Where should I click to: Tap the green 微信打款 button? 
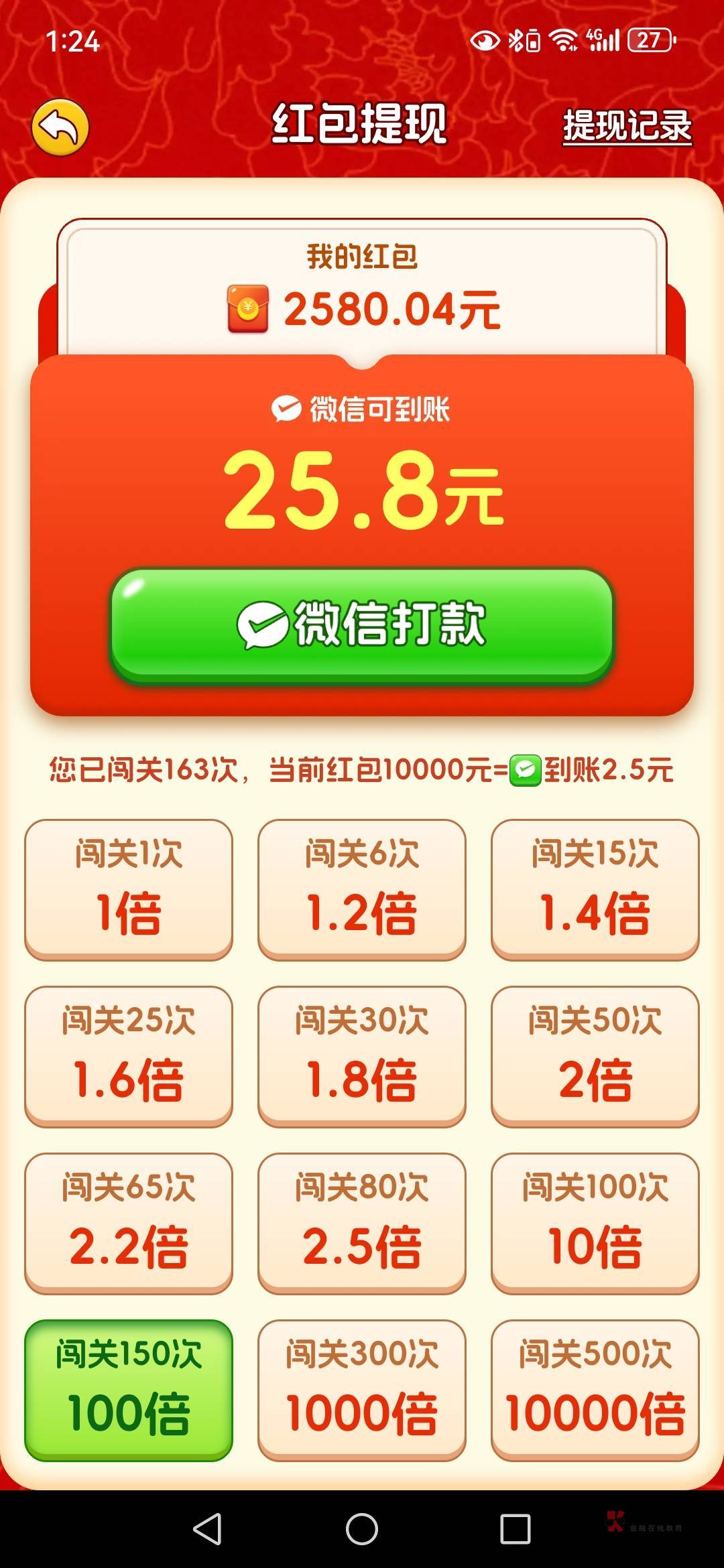362,625
